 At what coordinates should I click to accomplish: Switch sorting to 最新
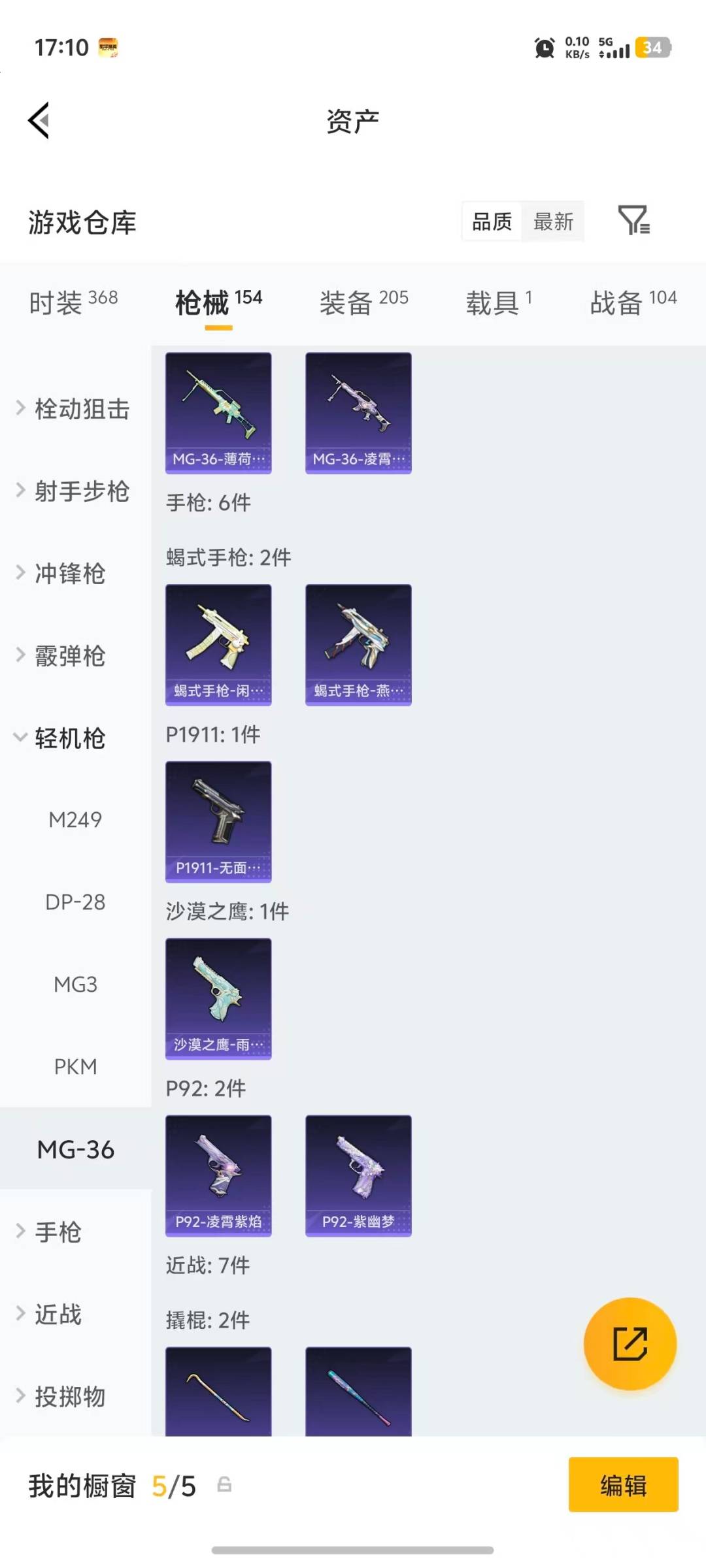[x=553, y=221]
